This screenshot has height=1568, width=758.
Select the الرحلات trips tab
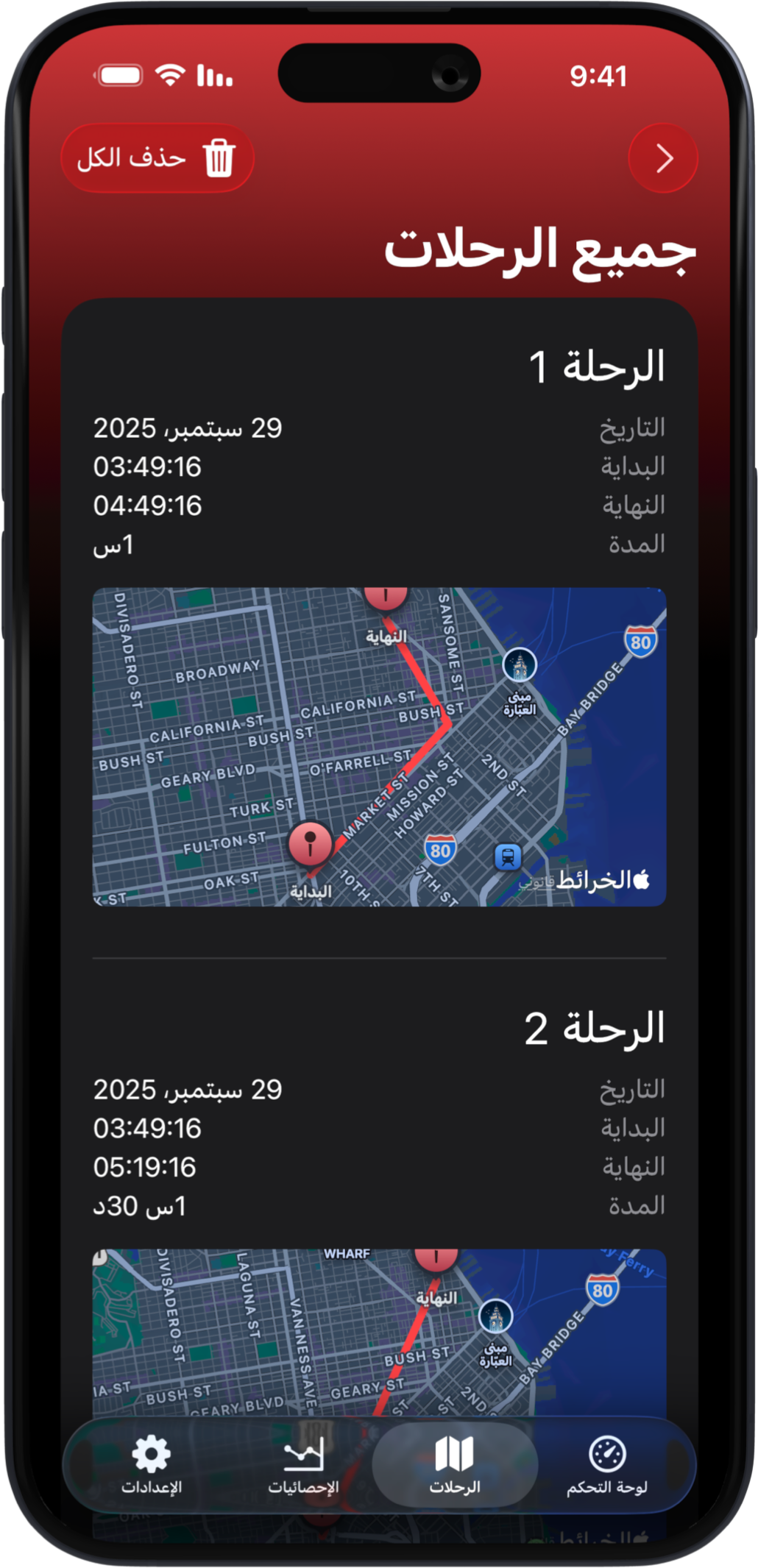coord(455,1465)
